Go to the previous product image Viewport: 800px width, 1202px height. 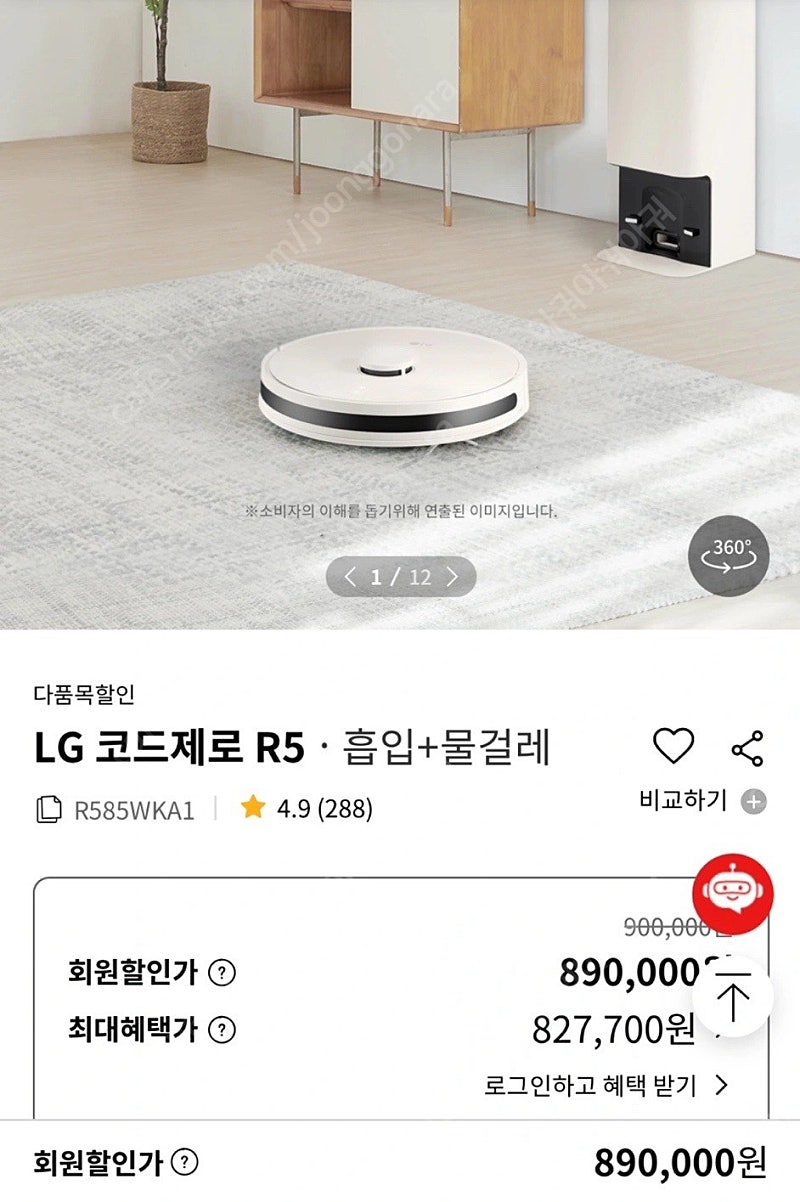point(350,576)
